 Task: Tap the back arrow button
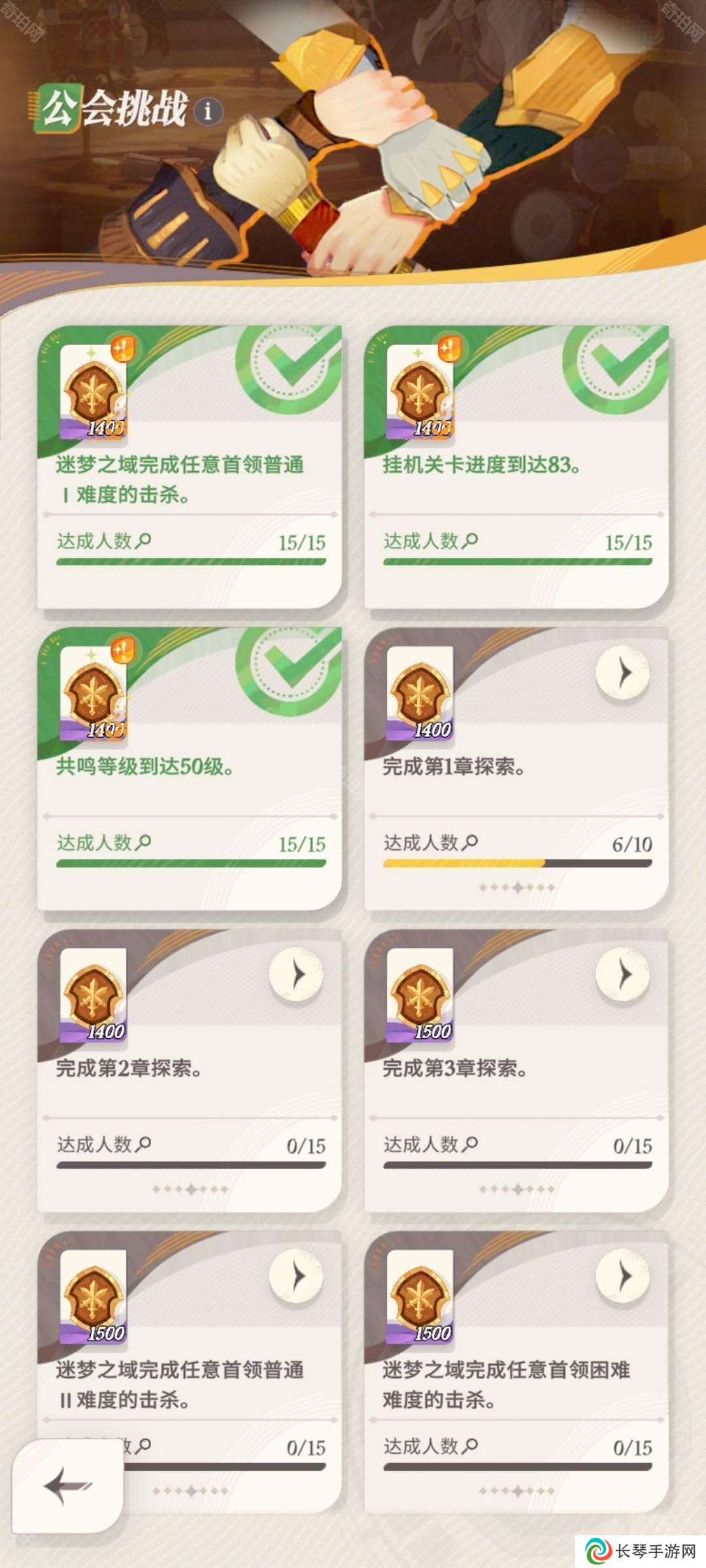67,1485
